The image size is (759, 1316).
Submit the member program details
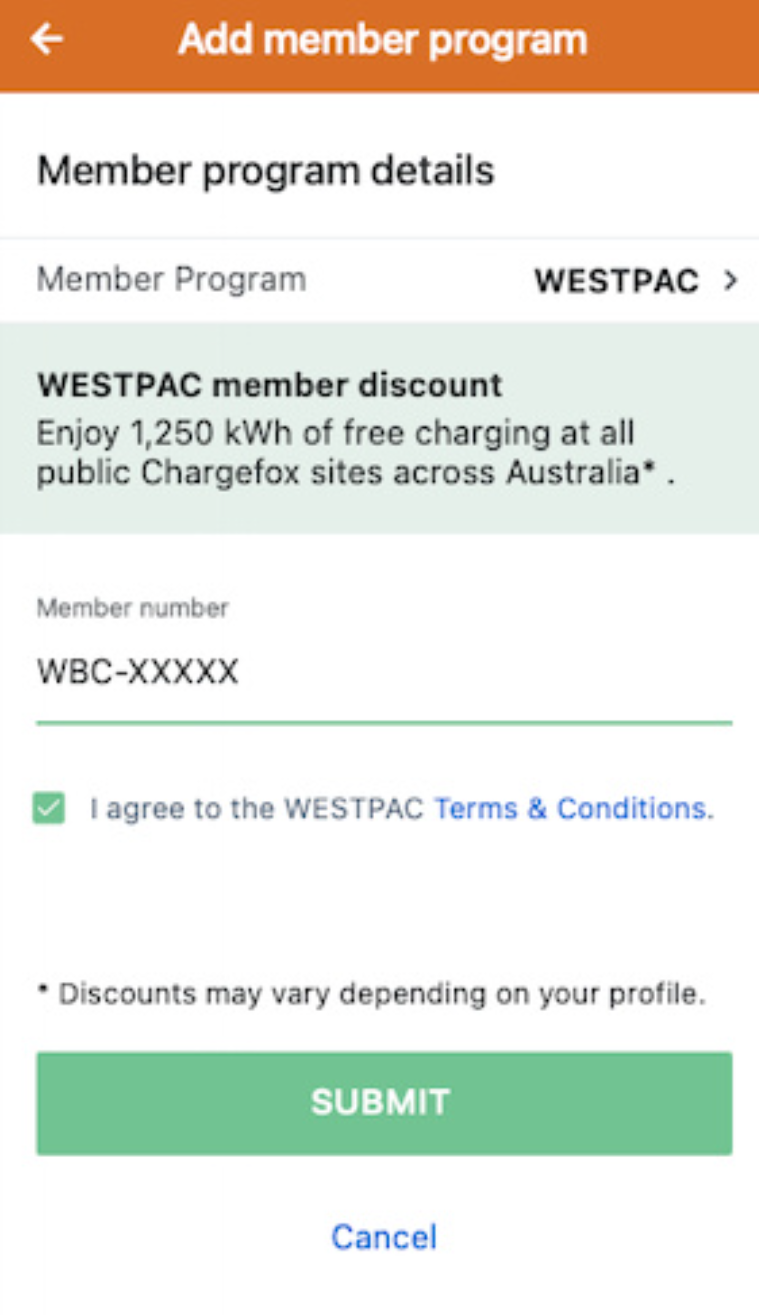point(384,1103)
